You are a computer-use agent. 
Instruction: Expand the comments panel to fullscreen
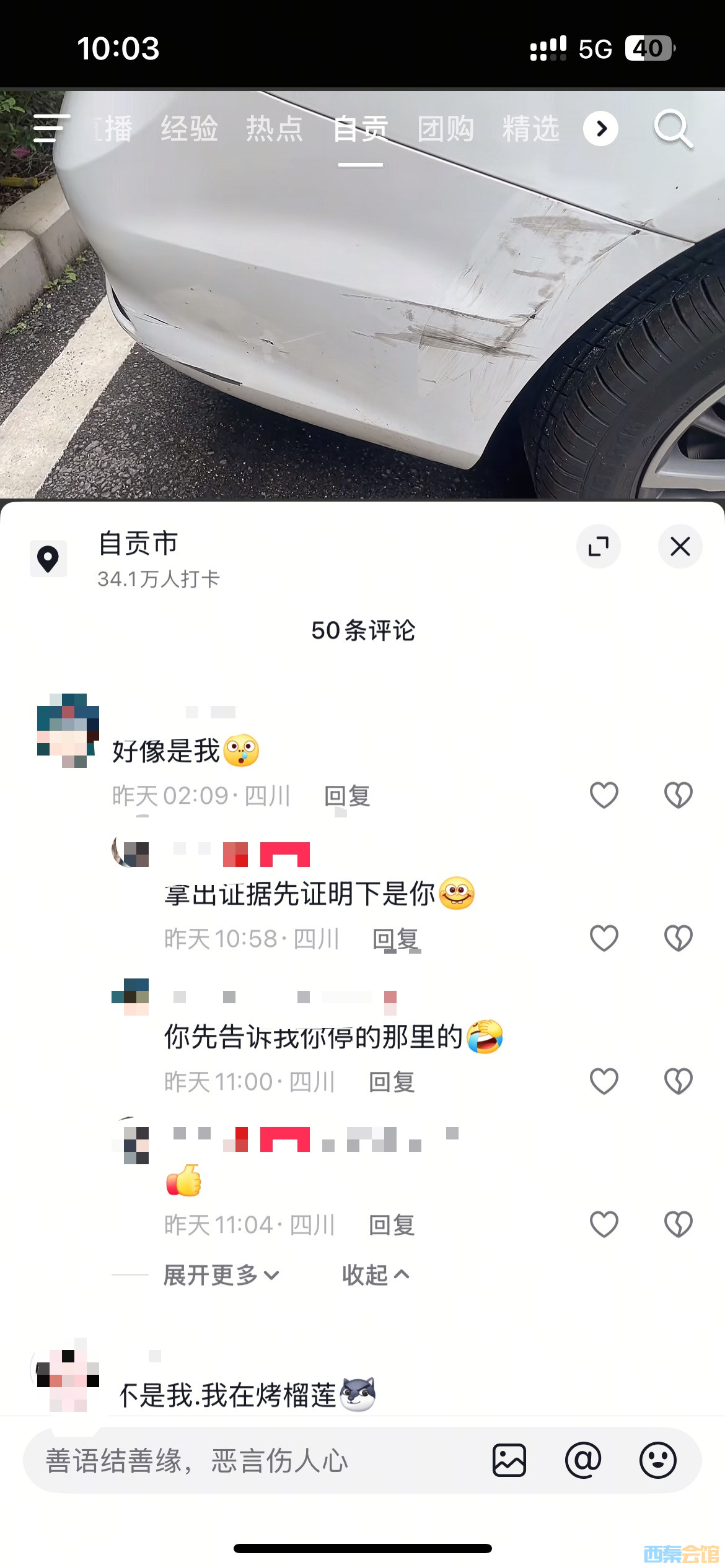pyautogui.click(x=598, y=546)
